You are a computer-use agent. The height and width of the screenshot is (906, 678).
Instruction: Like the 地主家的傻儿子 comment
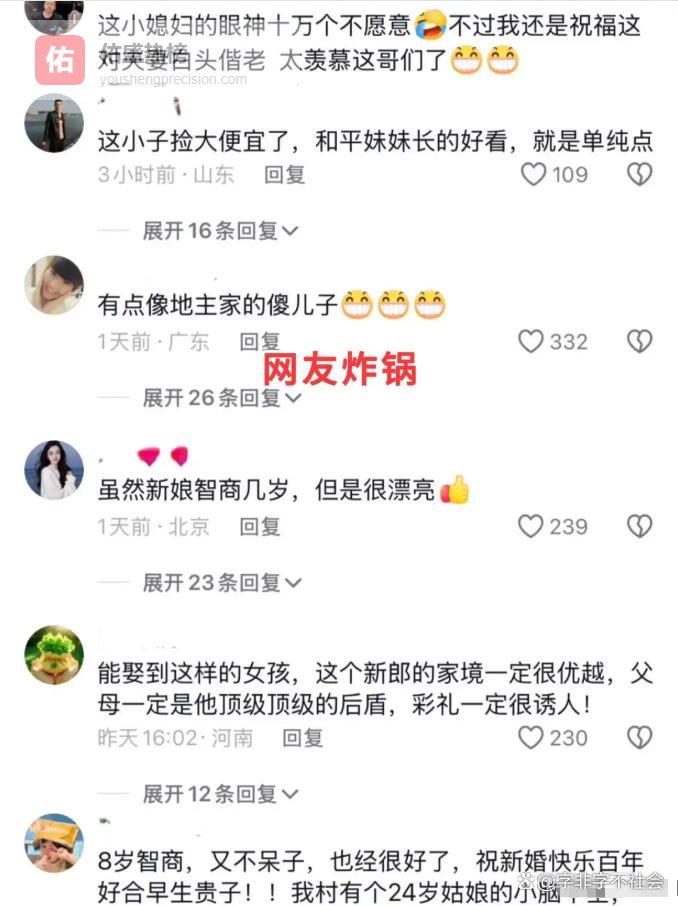click(x=531, y=342)
